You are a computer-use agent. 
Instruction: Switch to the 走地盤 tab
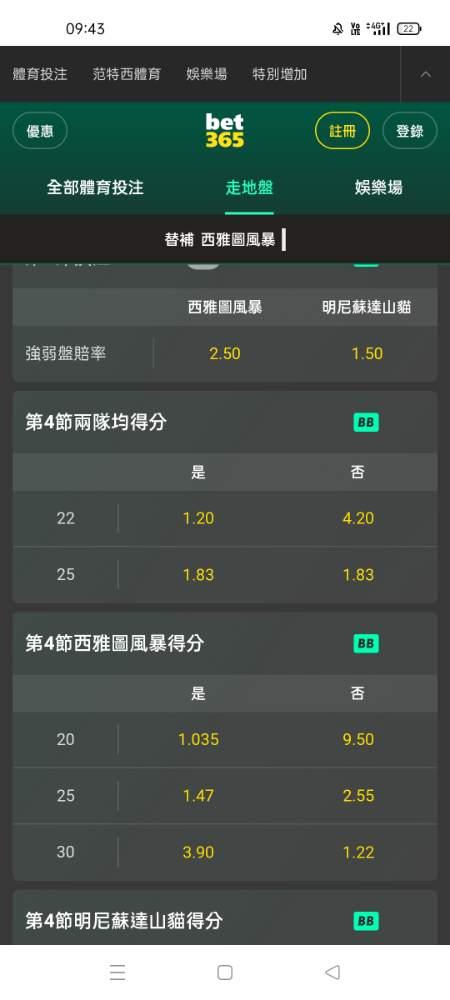(x=249, y=188)
